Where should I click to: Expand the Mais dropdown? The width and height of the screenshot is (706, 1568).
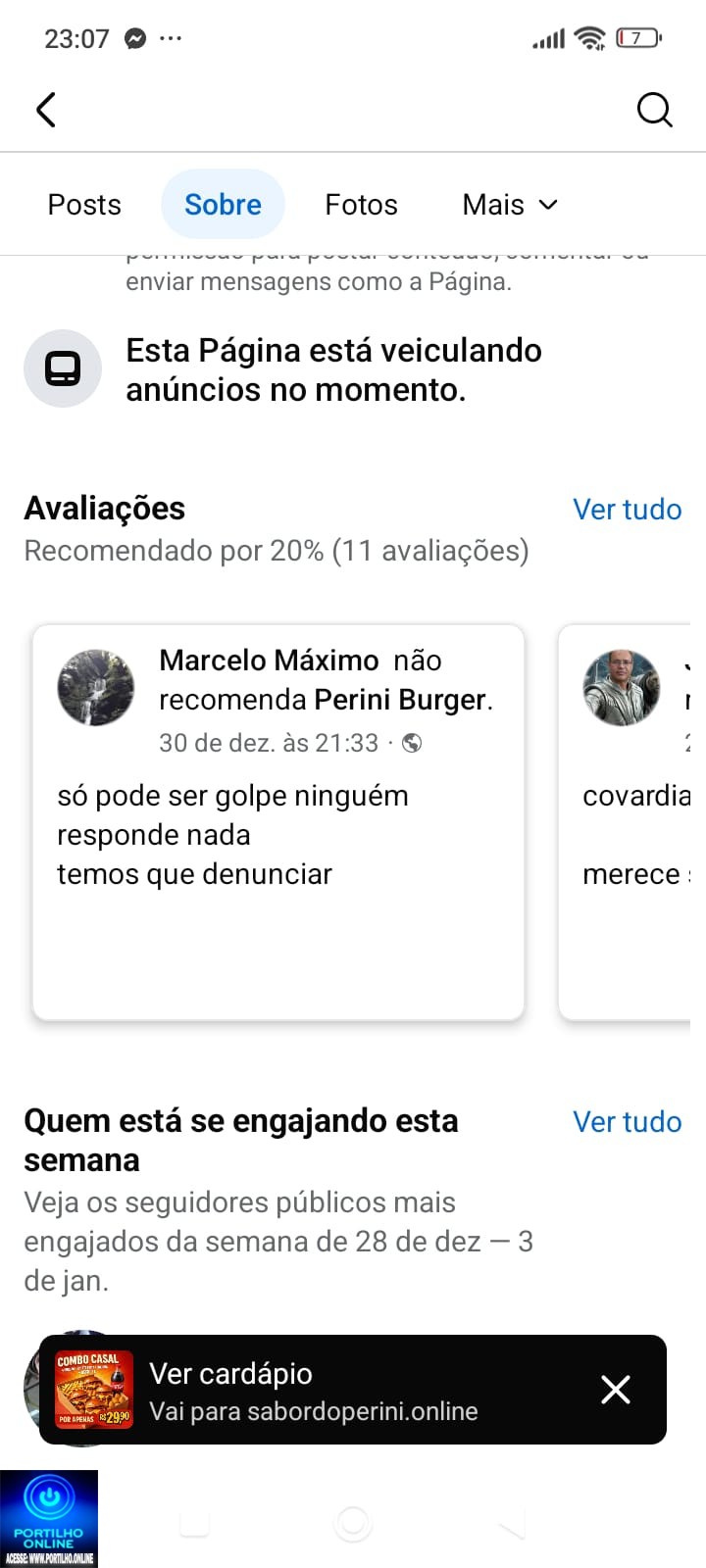[509, 205]
